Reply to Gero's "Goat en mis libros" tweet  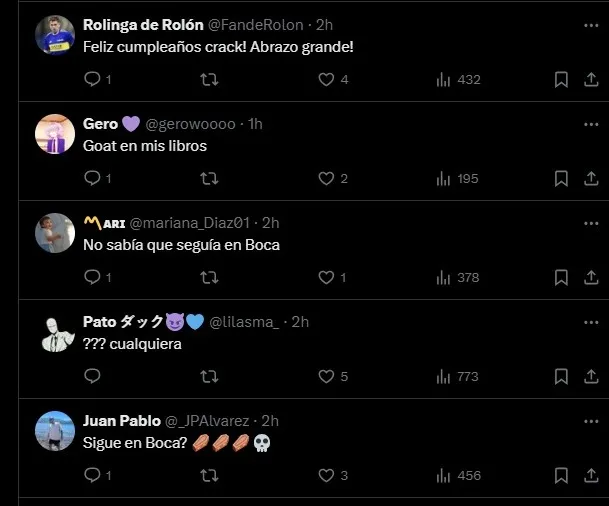click(92, 178)
